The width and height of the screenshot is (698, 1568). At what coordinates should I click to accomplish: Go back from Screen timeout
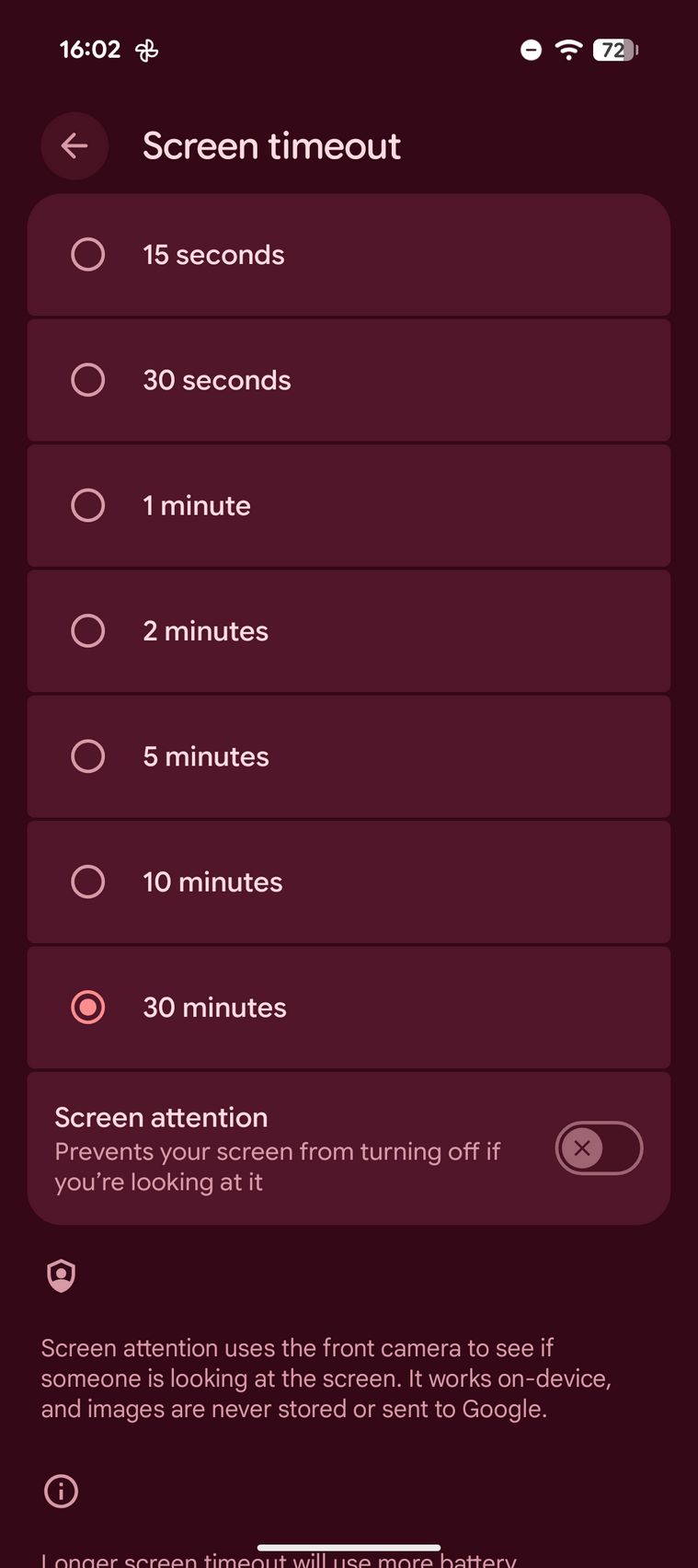tap(74, 145)
